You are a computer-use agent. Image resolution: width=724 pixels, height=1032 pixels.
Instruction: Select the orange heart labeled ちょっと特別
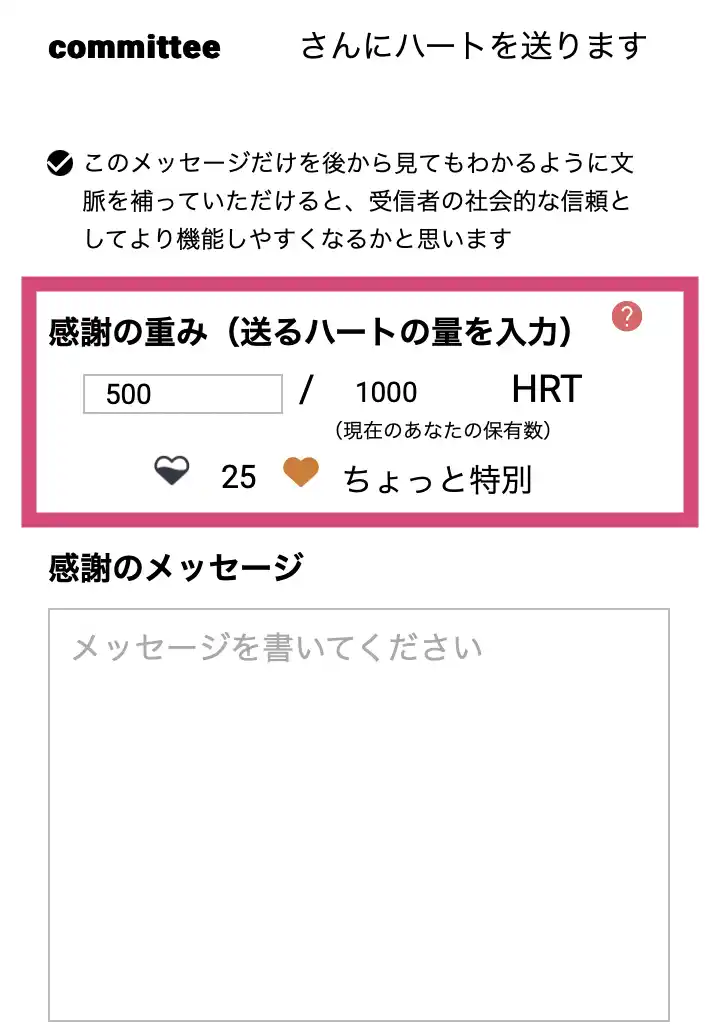pos(302,470)
